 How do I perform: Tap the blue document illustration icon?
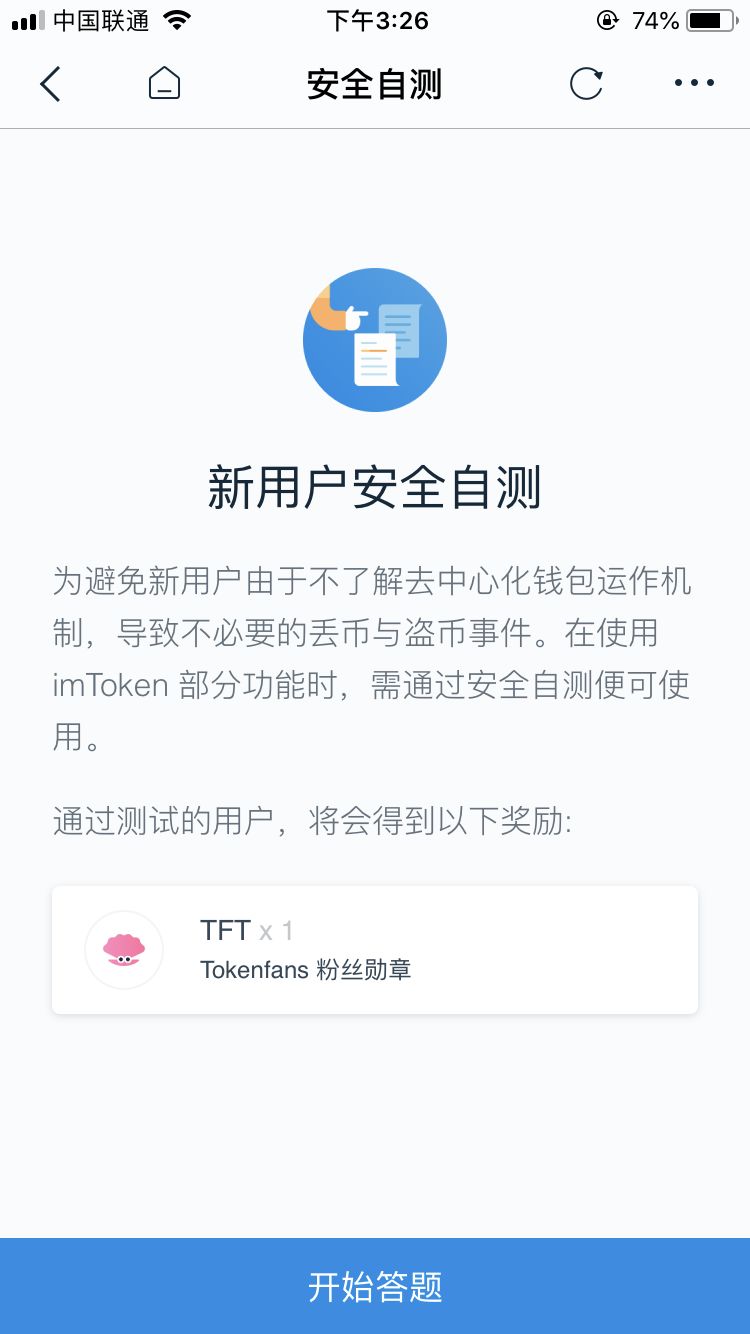point(375,339)
